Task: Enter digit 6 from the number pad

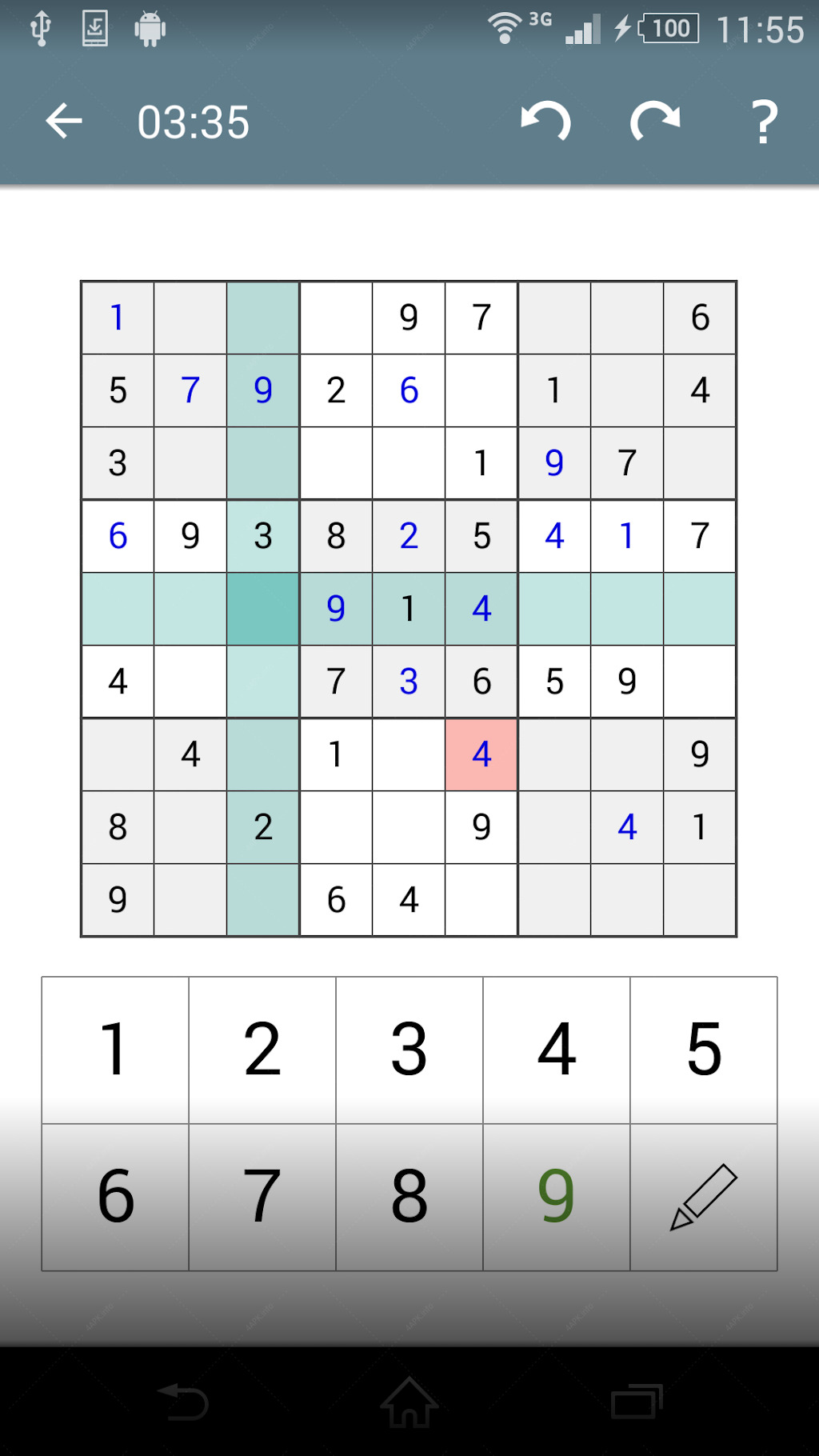Action: coord(115,1197)
